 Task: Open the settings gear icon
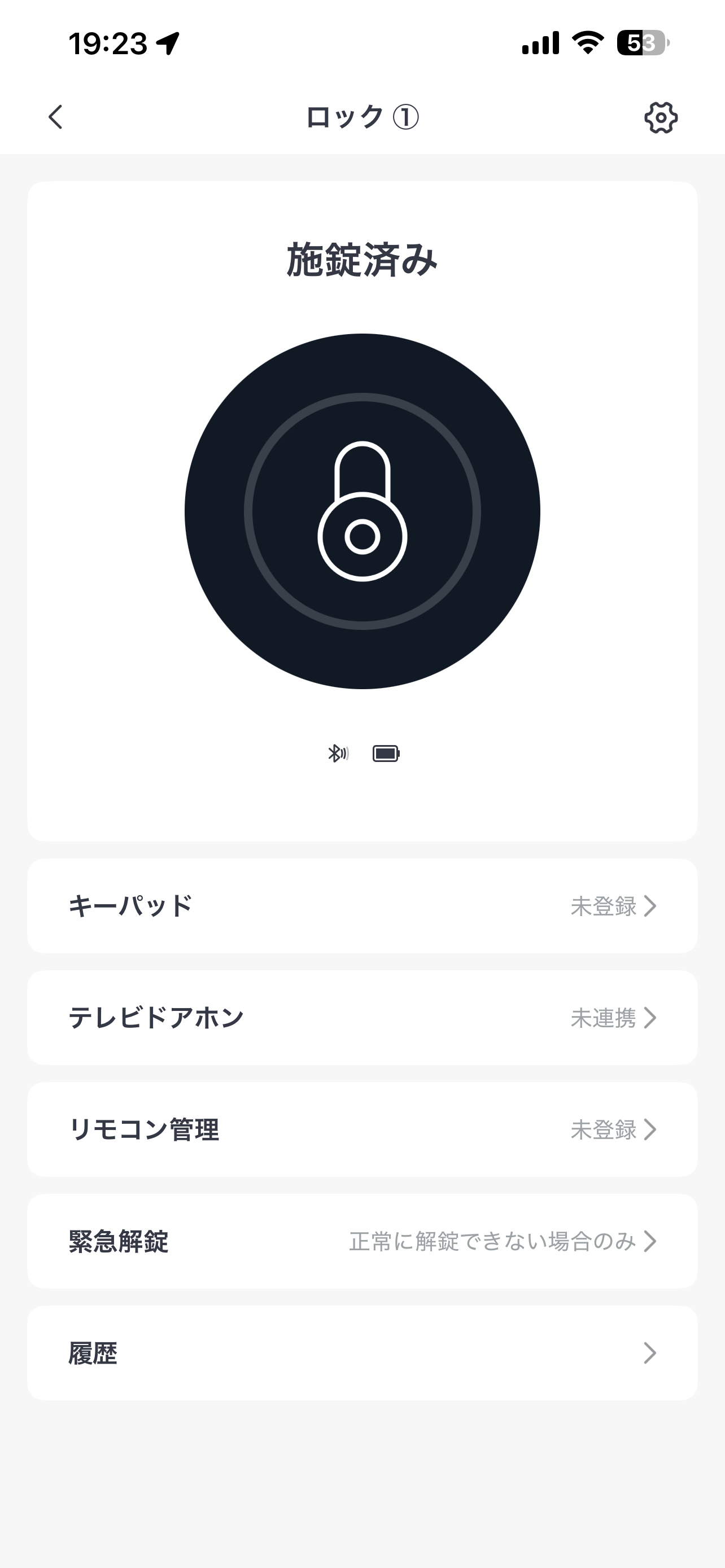pos(661,117)
